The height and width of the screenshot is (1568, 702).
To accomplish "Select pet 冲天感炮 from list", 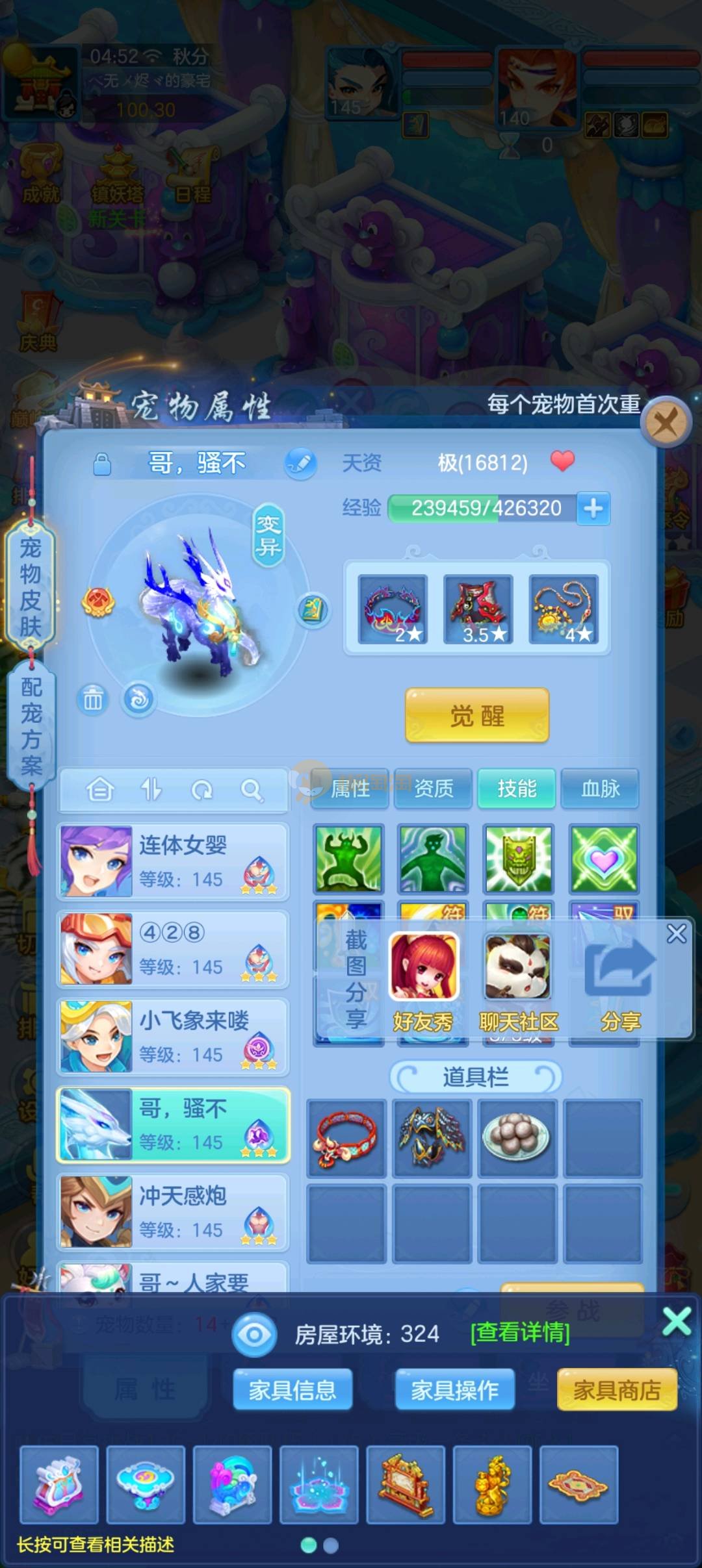I will 173,1212.
